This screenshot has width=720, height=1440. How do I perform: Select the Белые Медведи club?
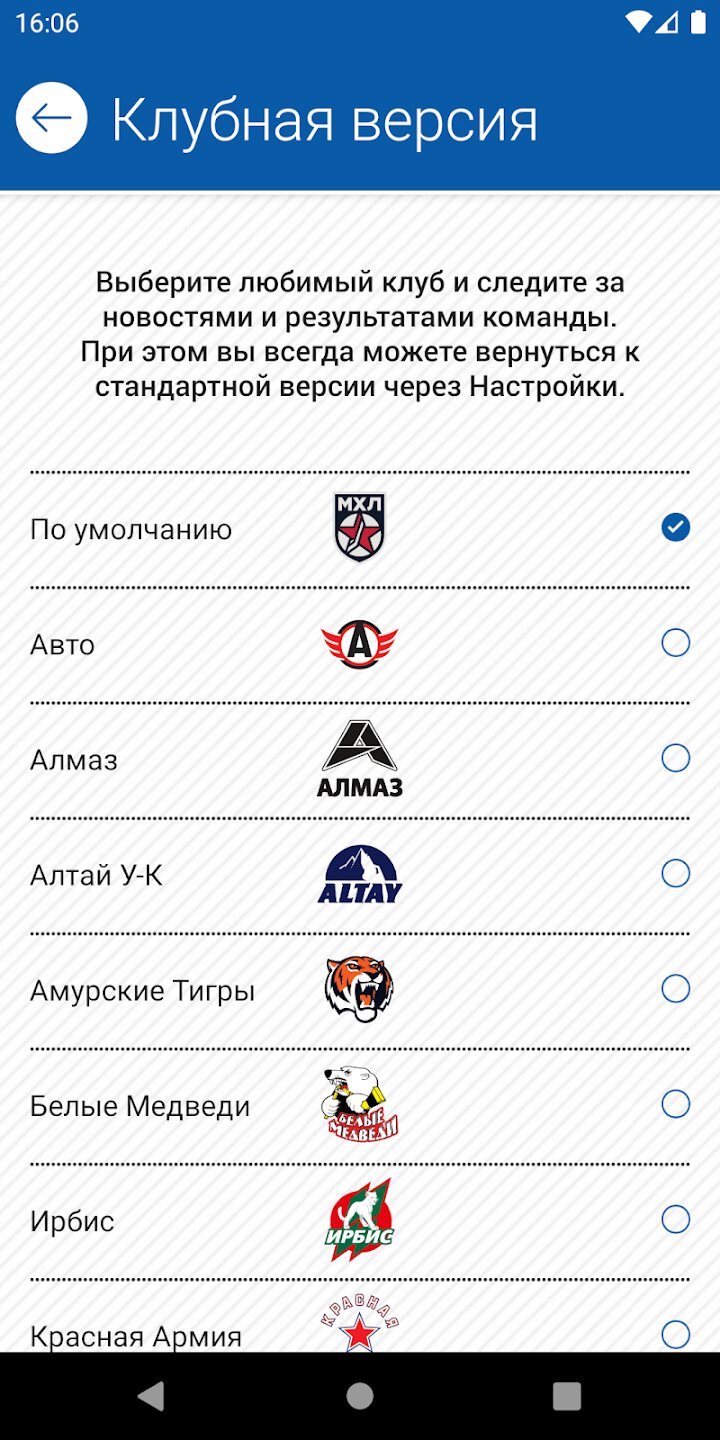[360, 1105]
